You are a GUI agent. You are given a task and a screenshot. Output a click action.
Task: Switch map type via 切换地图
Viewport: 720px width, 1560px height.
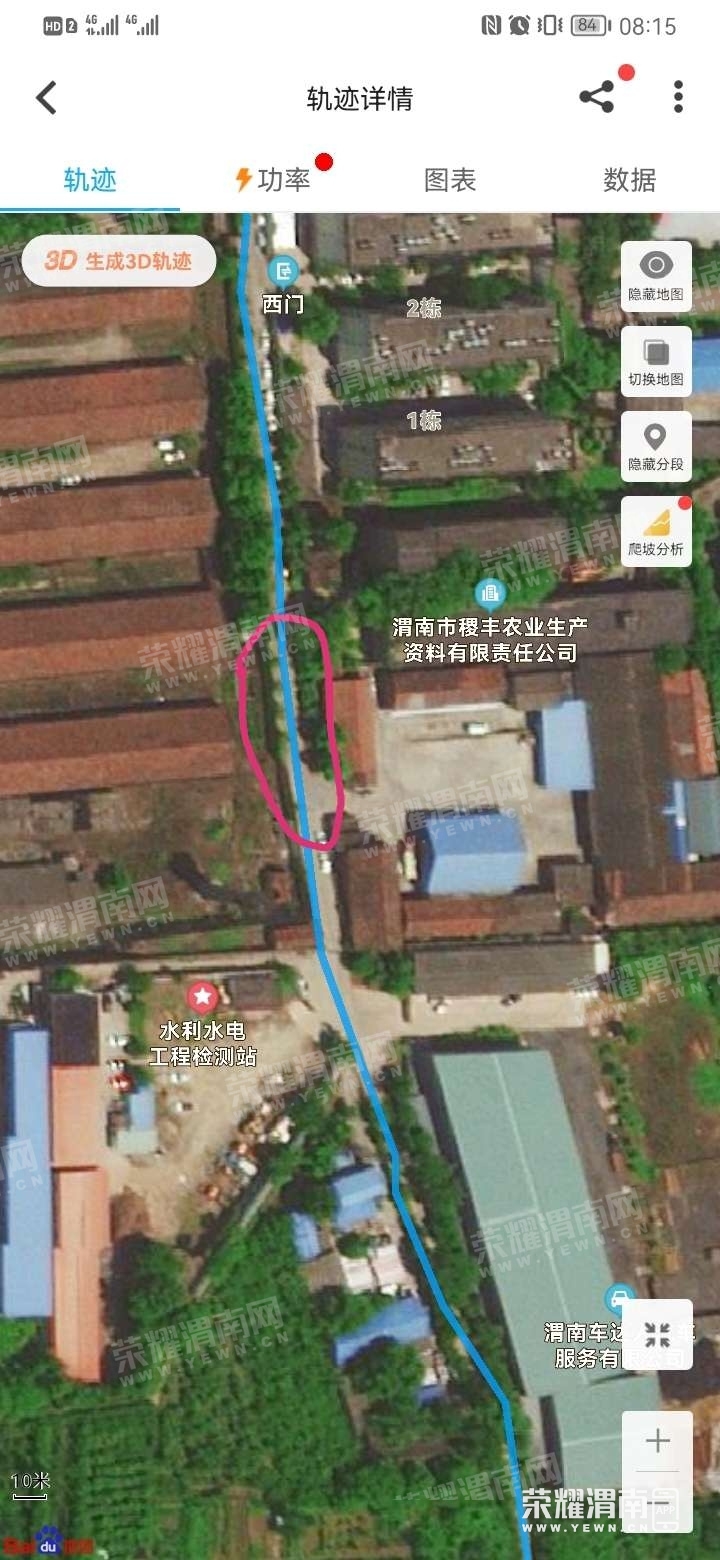click(656, 361)
